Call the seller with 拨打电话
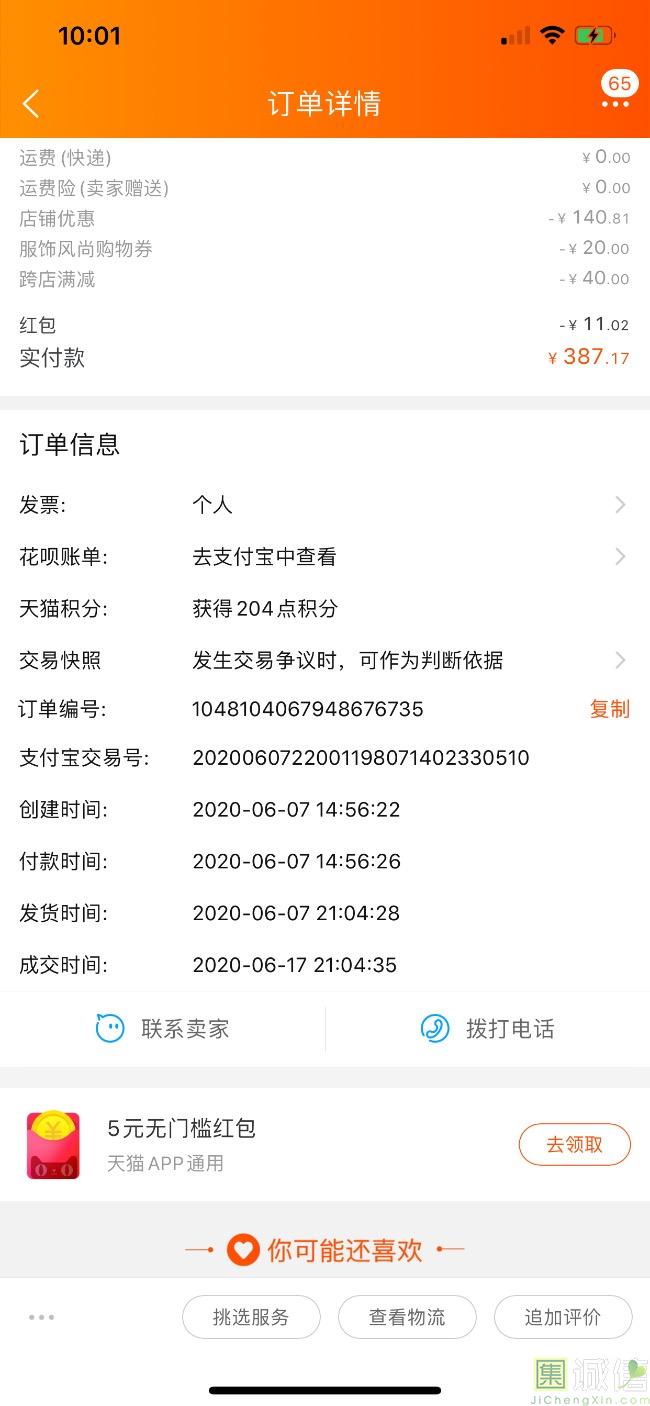 tap(488, 1028)
